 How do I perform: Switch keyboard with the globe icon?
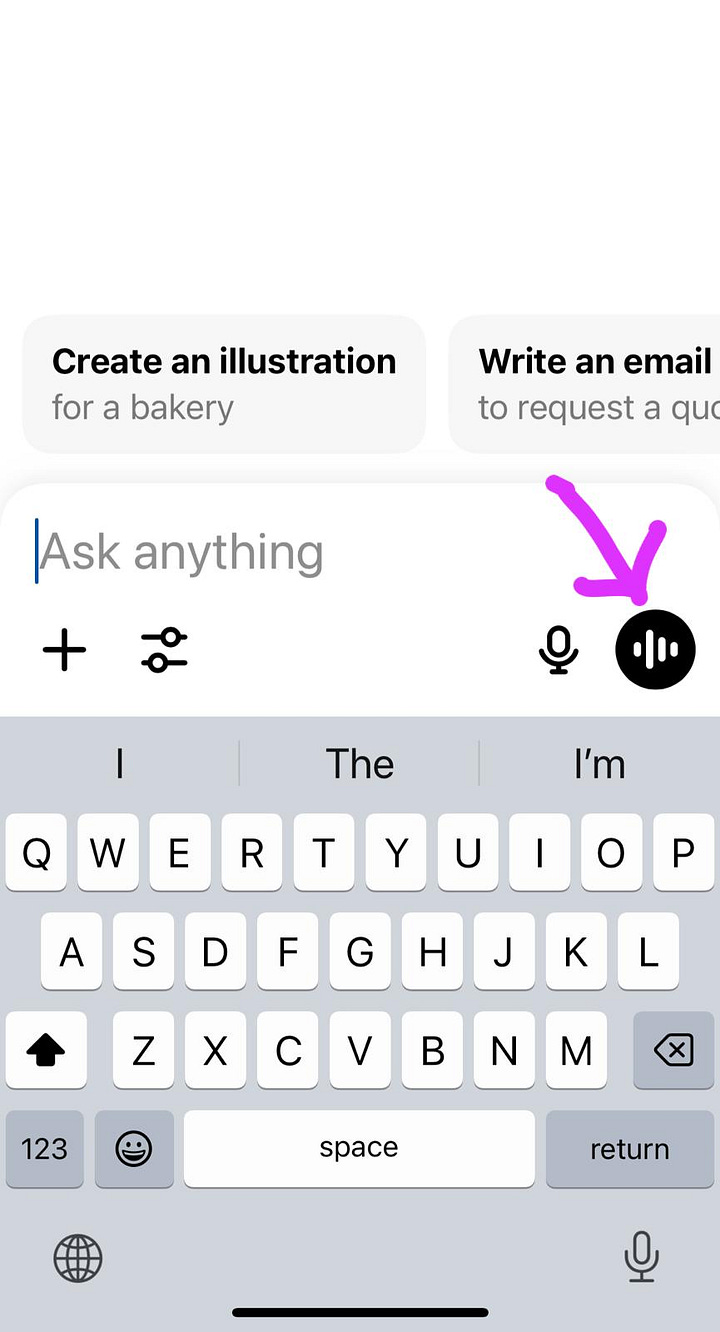(x=78, y=1257)
